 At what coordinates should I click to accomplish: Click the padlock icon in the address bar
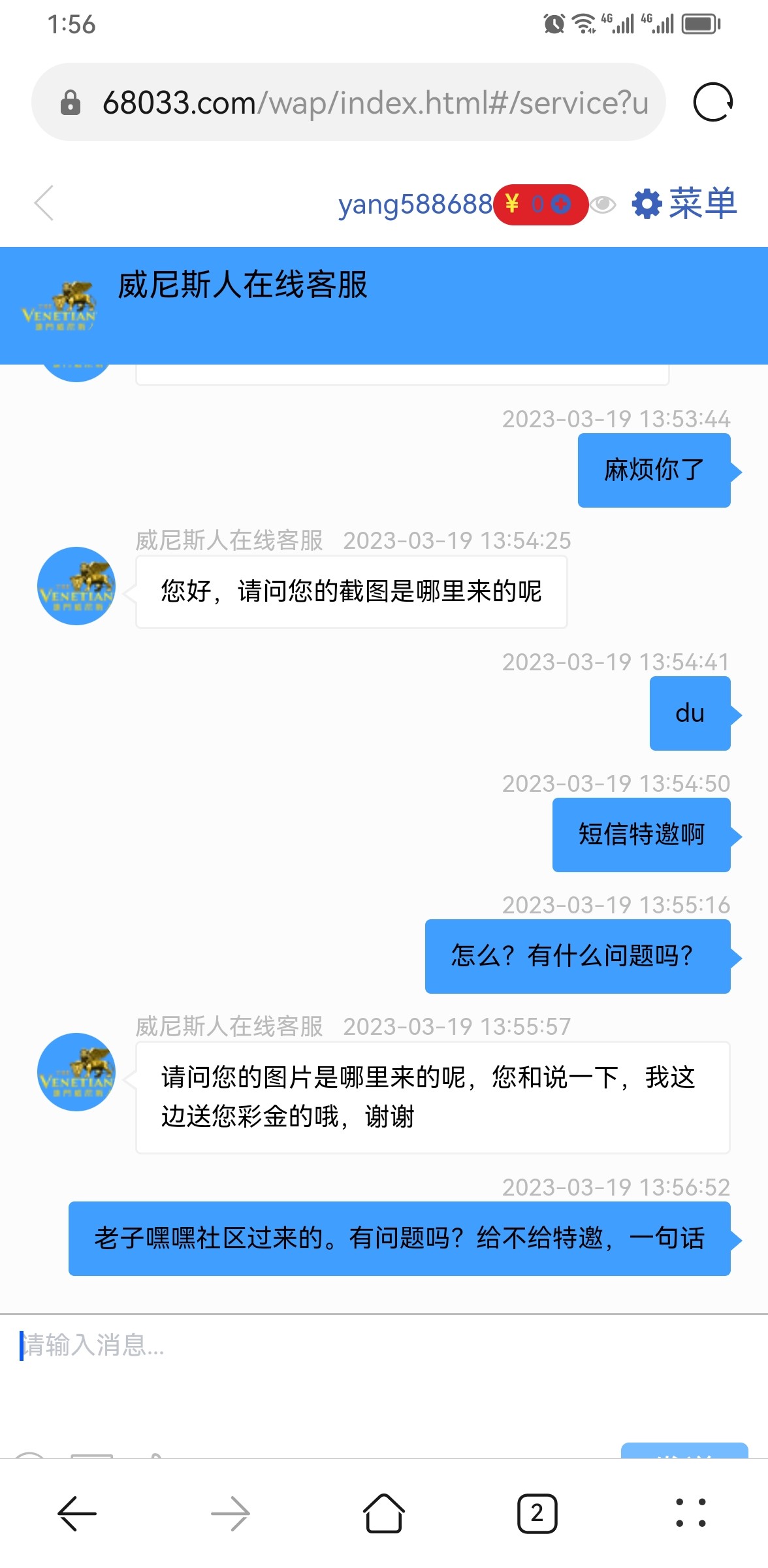tap(70, 103)
